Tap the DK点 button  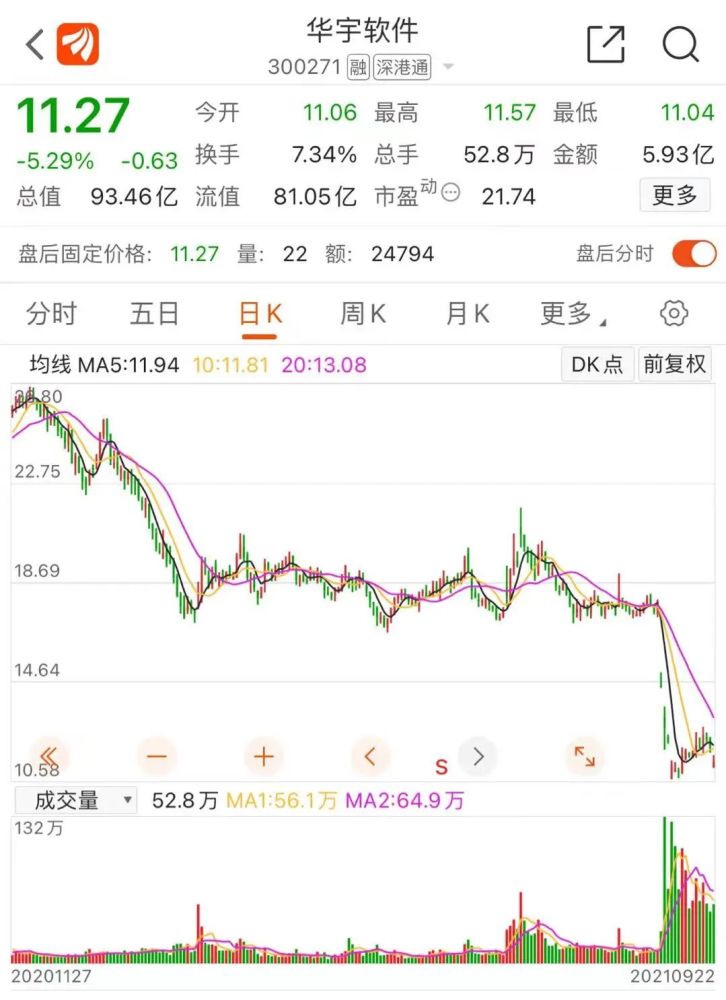click(x=597, y=365)
